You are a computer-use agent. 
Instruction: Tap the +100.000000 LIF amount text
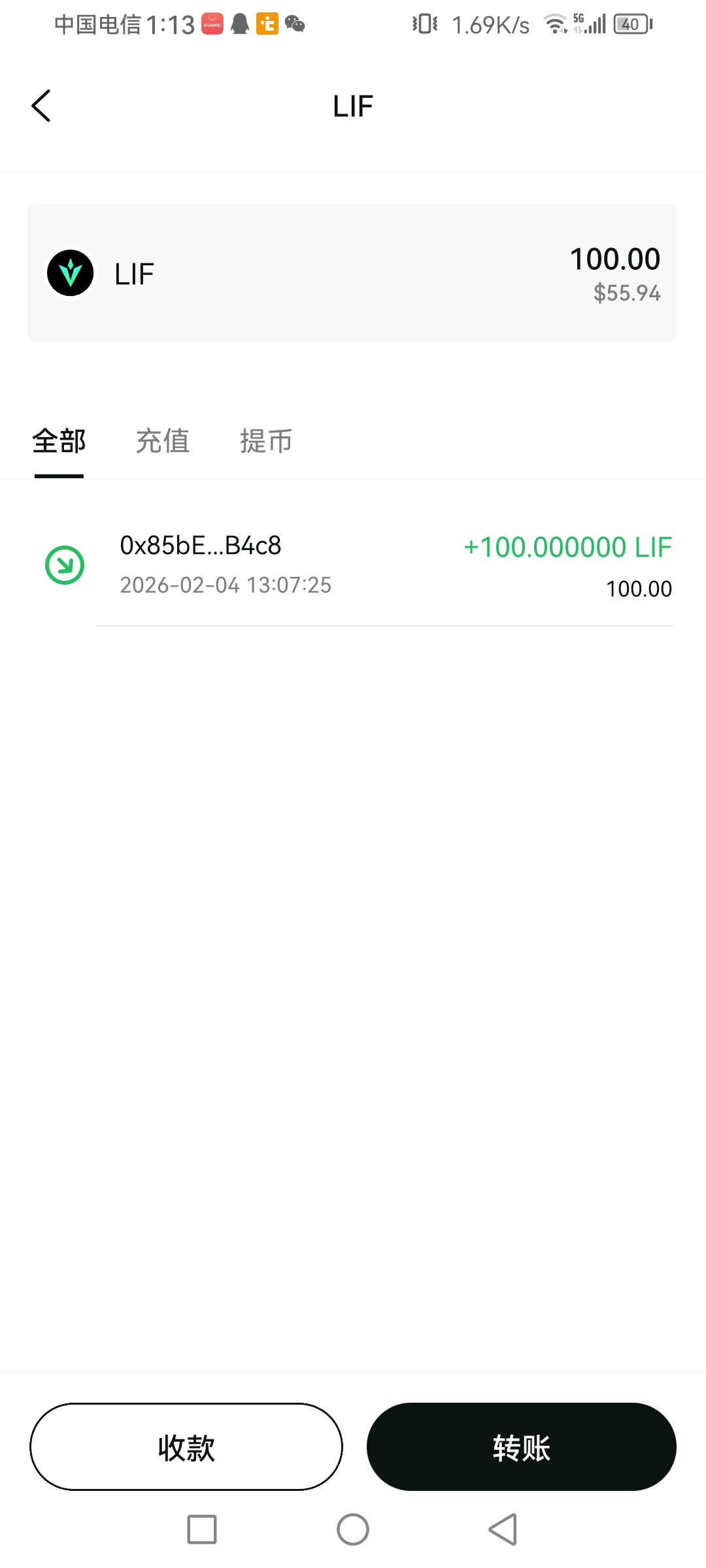click(x=566, y=547)
